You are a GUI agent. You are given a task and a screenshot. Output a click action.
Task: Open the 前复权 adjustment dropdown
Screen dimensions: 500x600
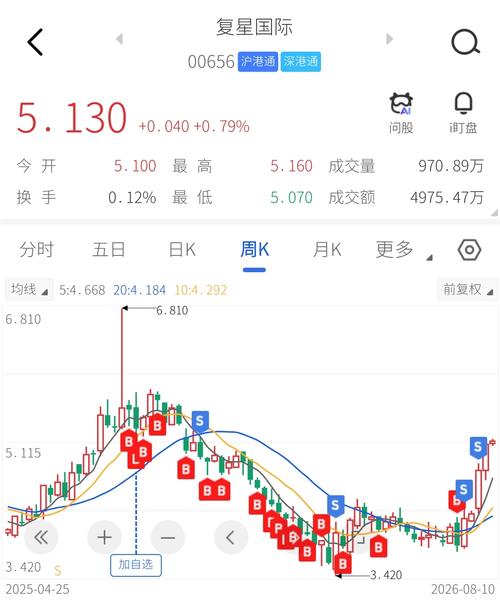click(x=468, y=289)
